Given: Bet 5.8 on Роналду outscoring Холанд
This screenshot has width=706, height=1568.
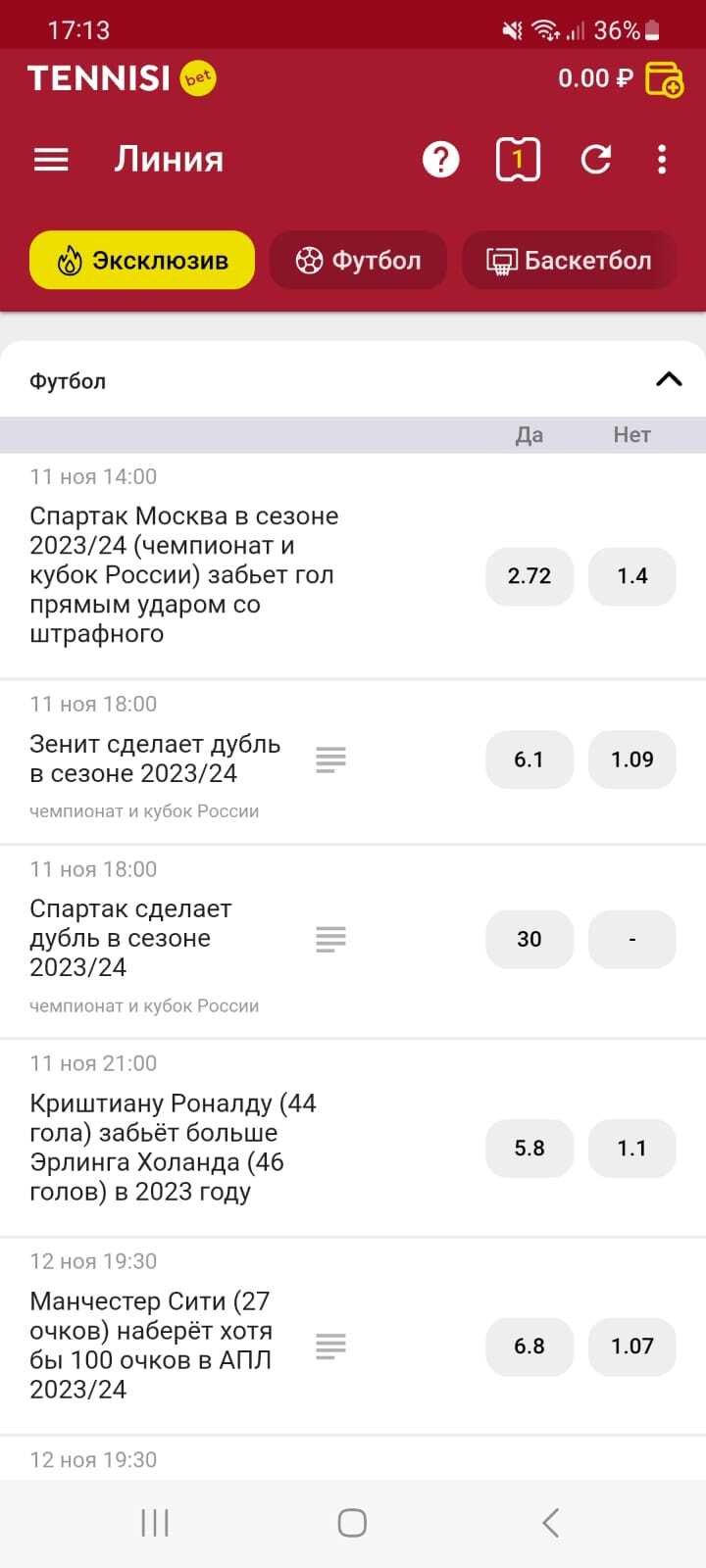Looking at the screenshot, I should tap(529, 1148).
